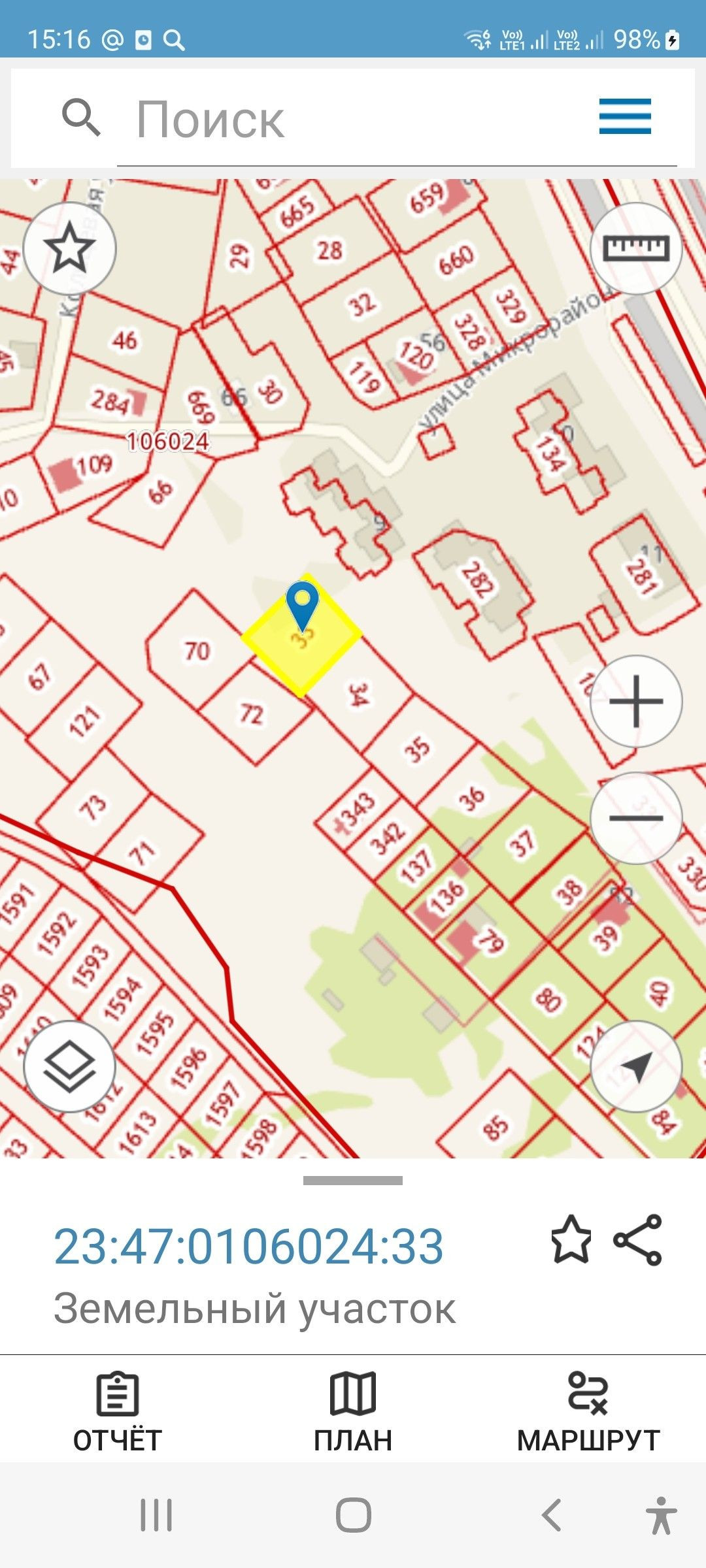
Task: Select parcel 70 on the map
Action: (x=196, y=650)
